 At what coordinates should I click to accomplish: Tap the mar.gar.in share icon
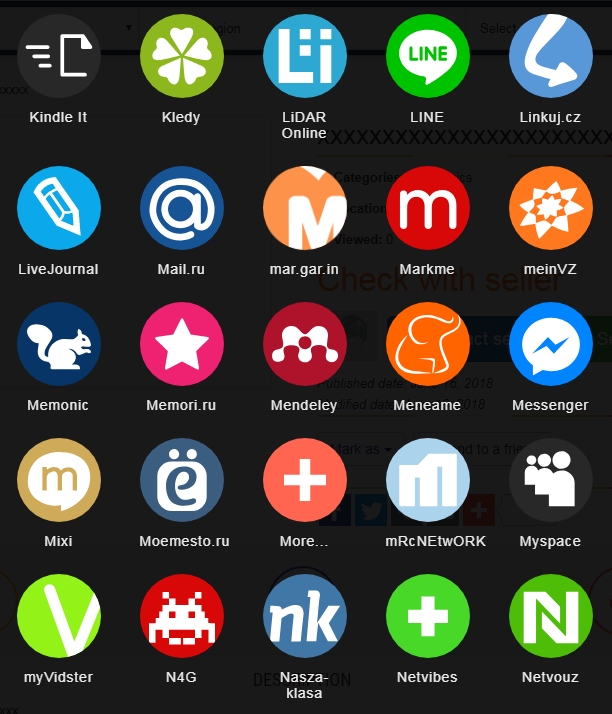(304, 208)
